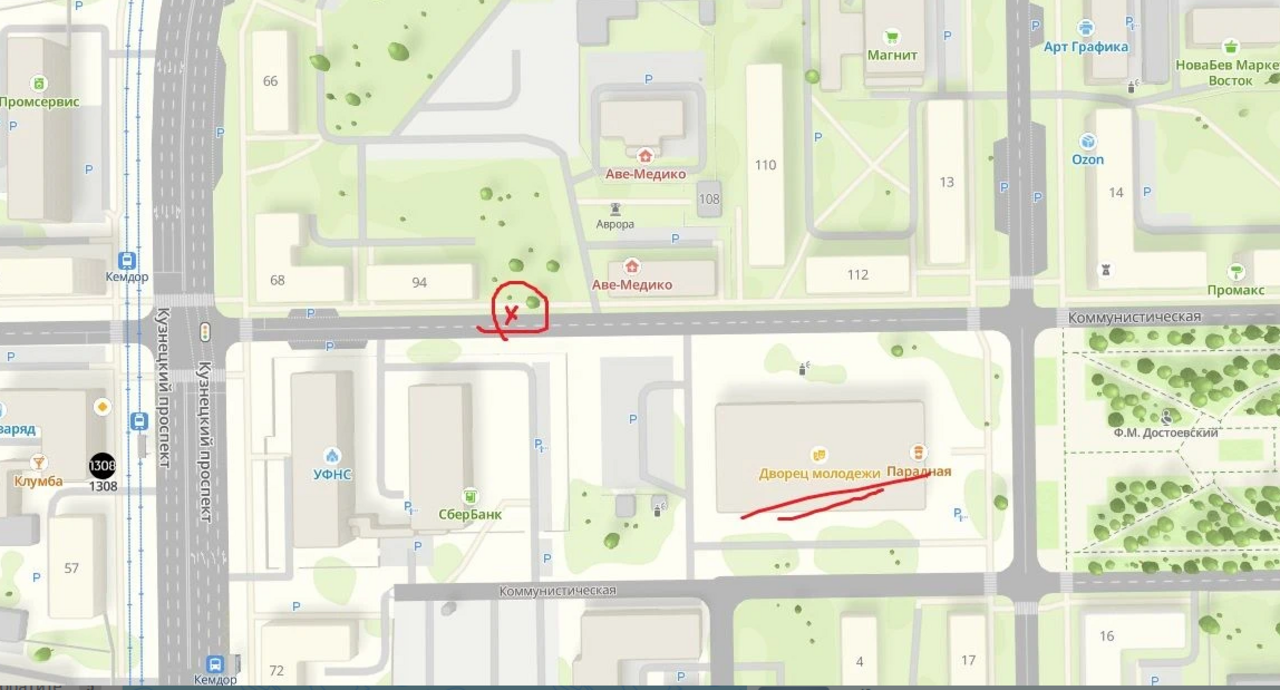Tap the Клумба bar marker
Screen dimensions: 1280x690
(39, 463)
